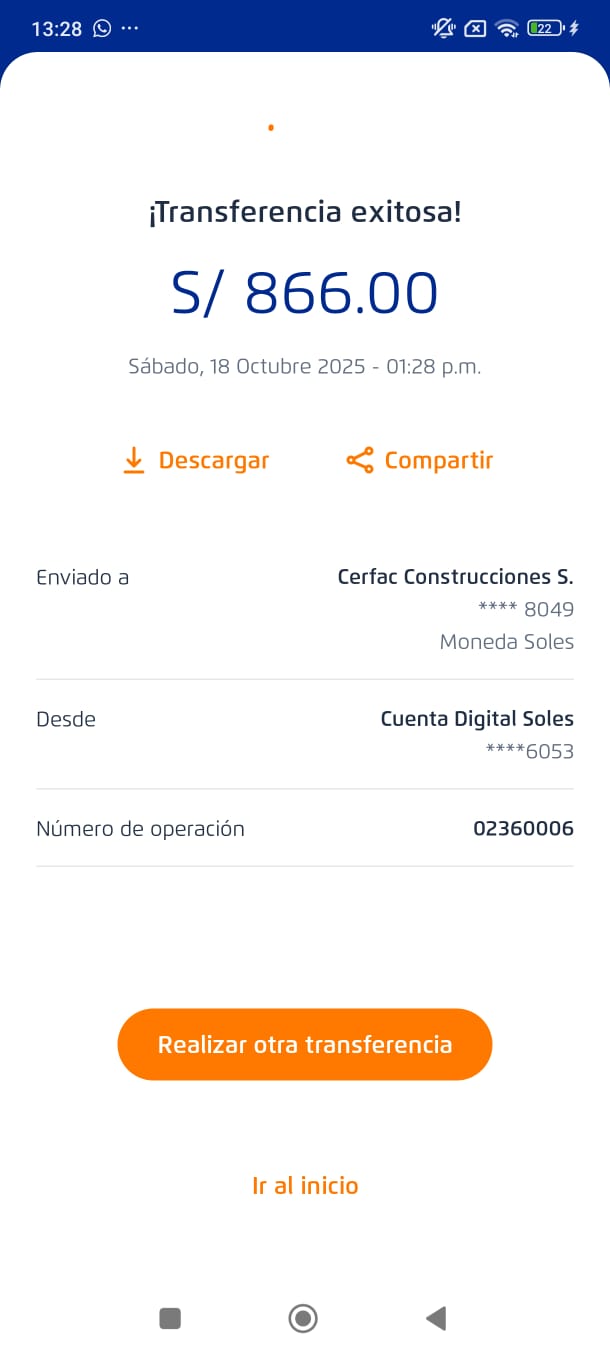
Task: Download the transfer receipt with Descargar
Action: [x=196, y=461]
